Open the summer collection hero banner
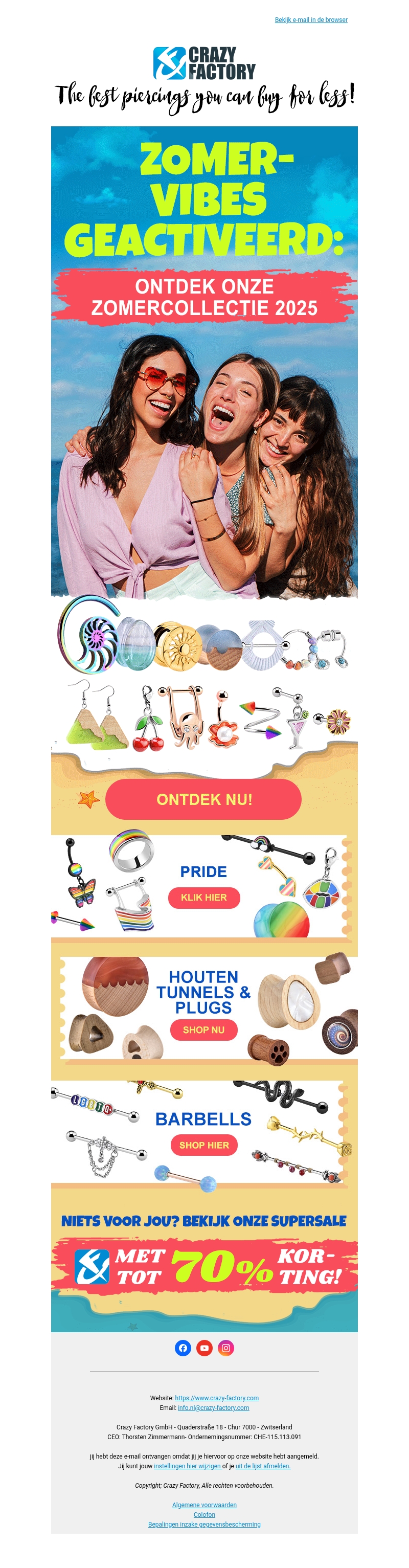The height and width of the screenshot is (1568, 409). click(x=204, y=365)
